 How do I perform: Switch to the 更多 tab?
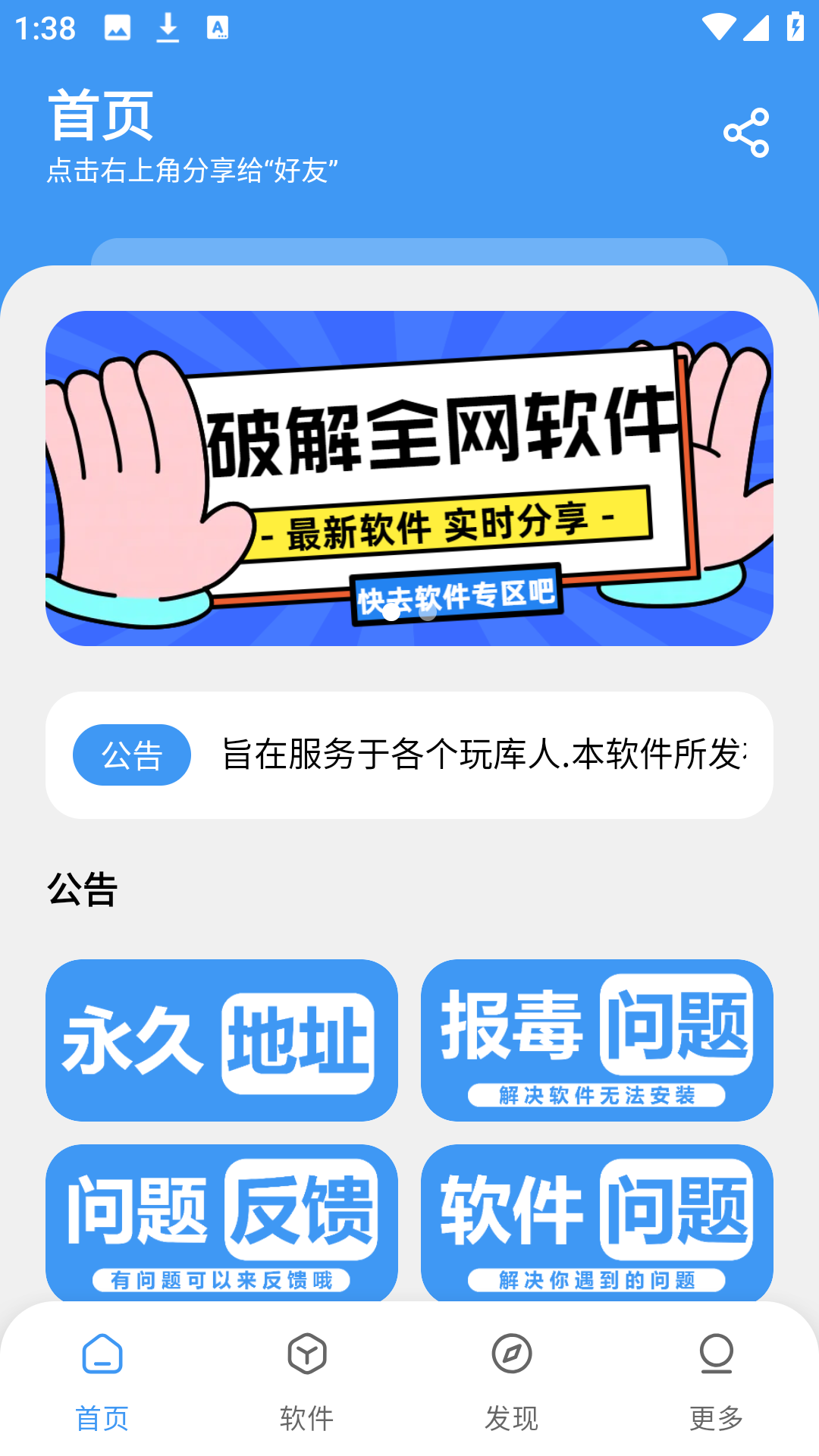[716, 1380]
